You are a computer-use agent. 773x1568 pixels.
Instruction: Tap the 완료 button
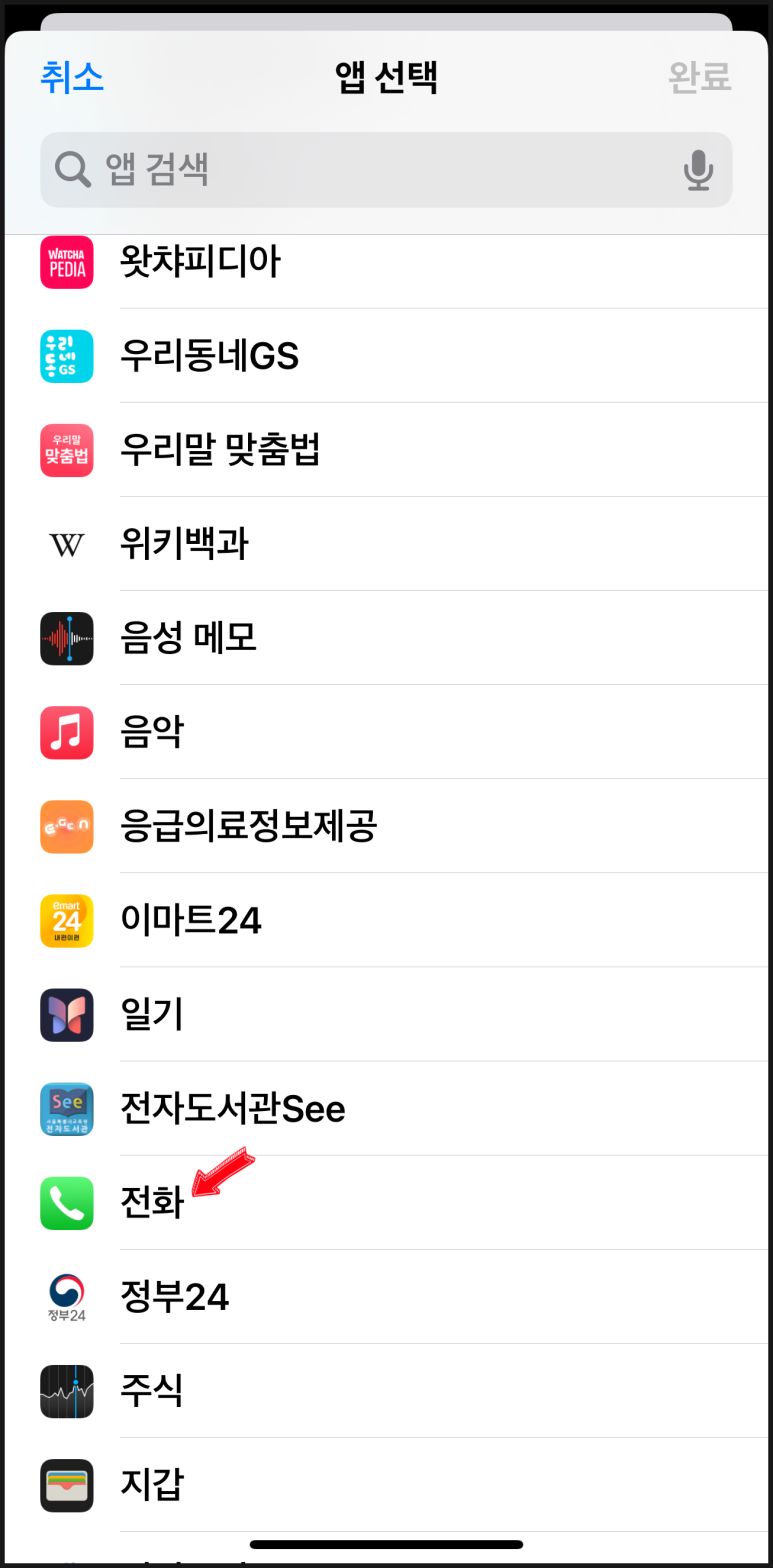click(x=699, y=77)
